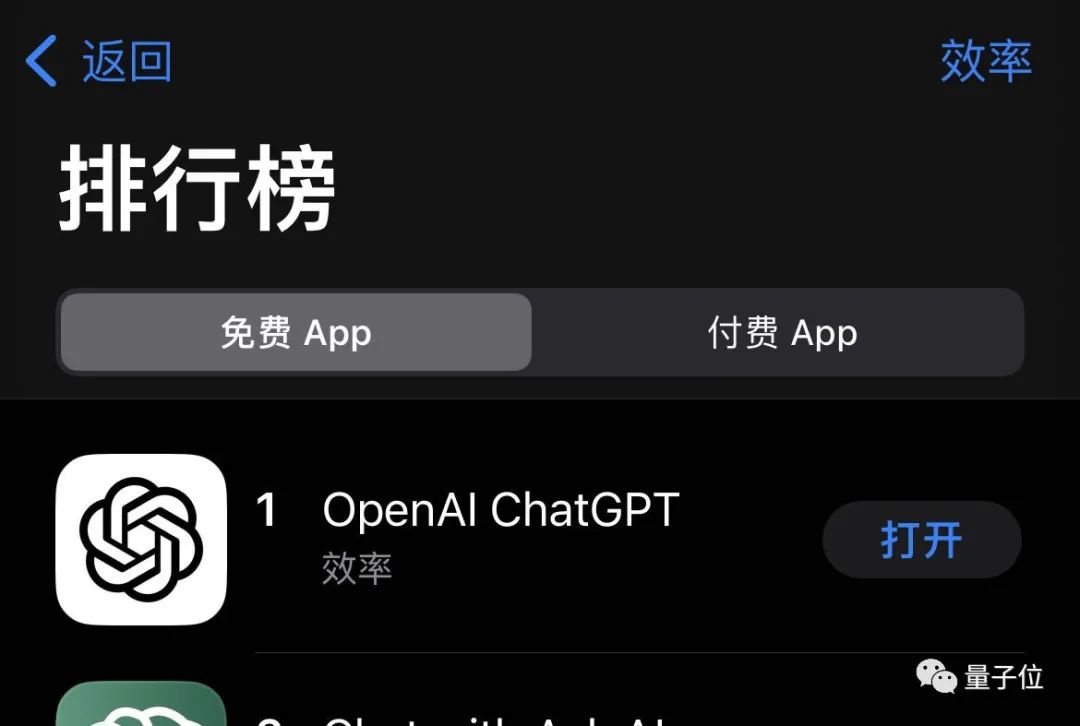The image size is (1080, 726).
Task: Open the 效率 category selector
Action: coord(985,62)
